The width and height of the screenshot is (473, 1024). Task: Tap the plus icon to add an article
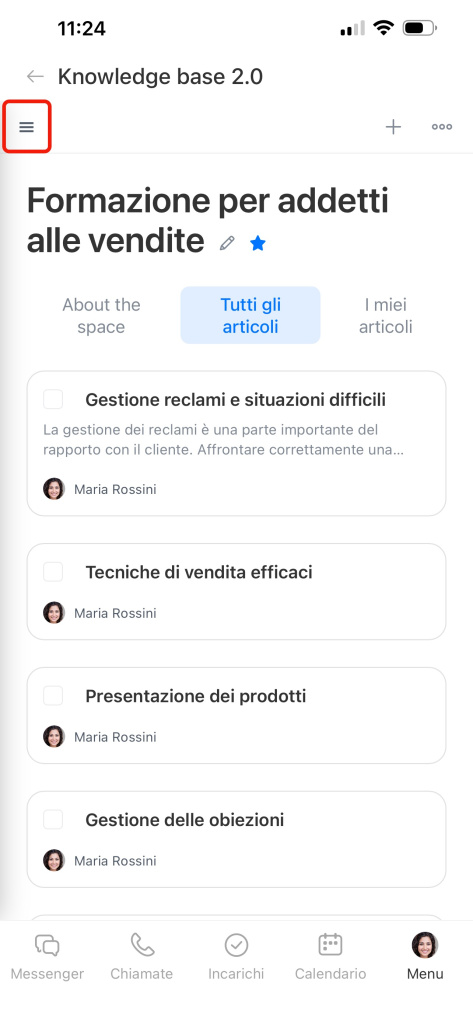[393, 127]
